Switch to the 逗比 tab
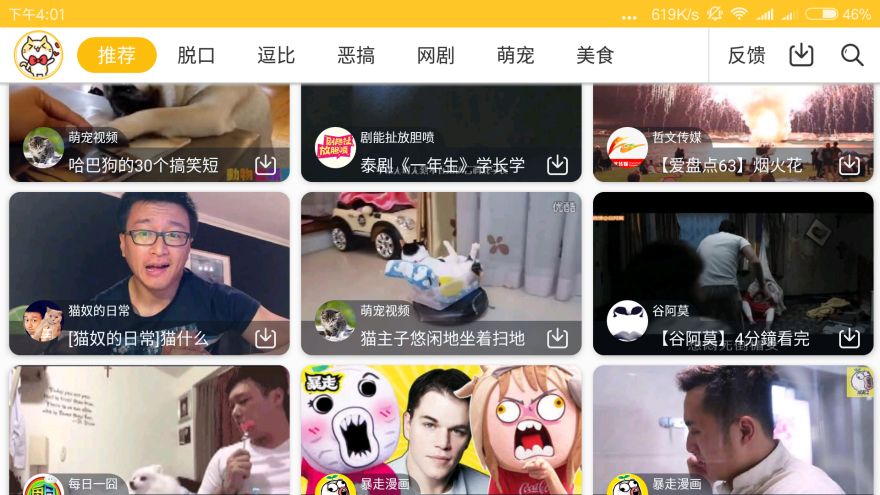This screenshot has height=495, width=880. (276, 55)
